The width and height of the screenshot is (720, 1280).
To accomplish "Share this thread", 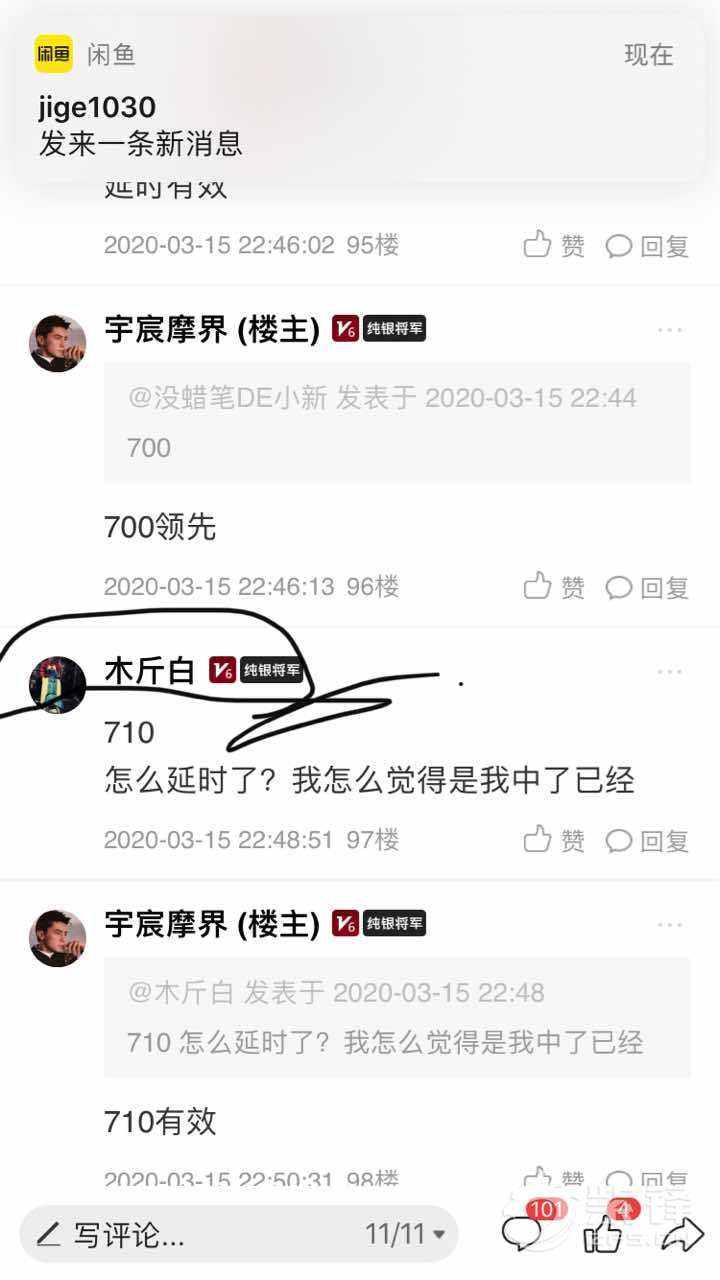I will 682,1233.
